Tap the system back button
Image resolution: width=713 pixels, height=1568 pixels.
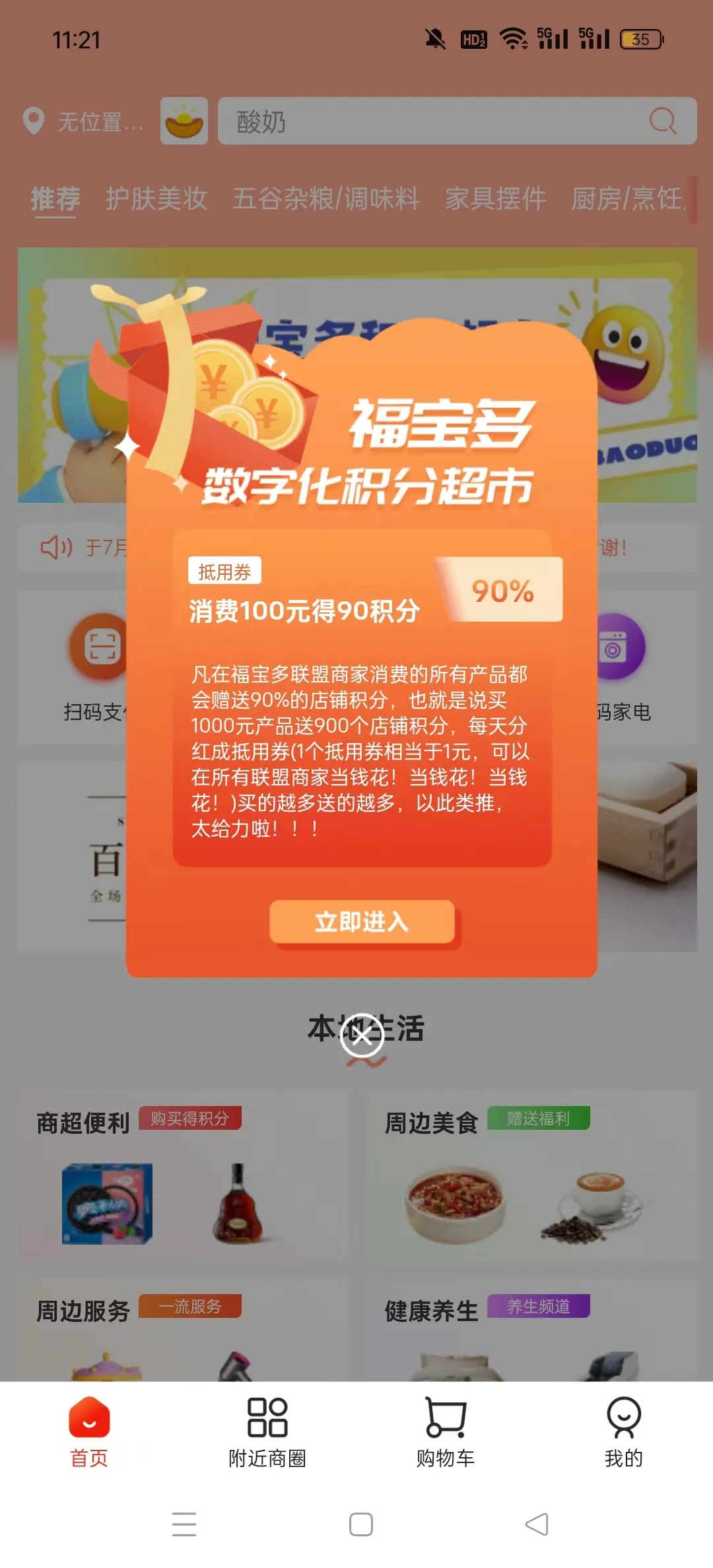537,1524
